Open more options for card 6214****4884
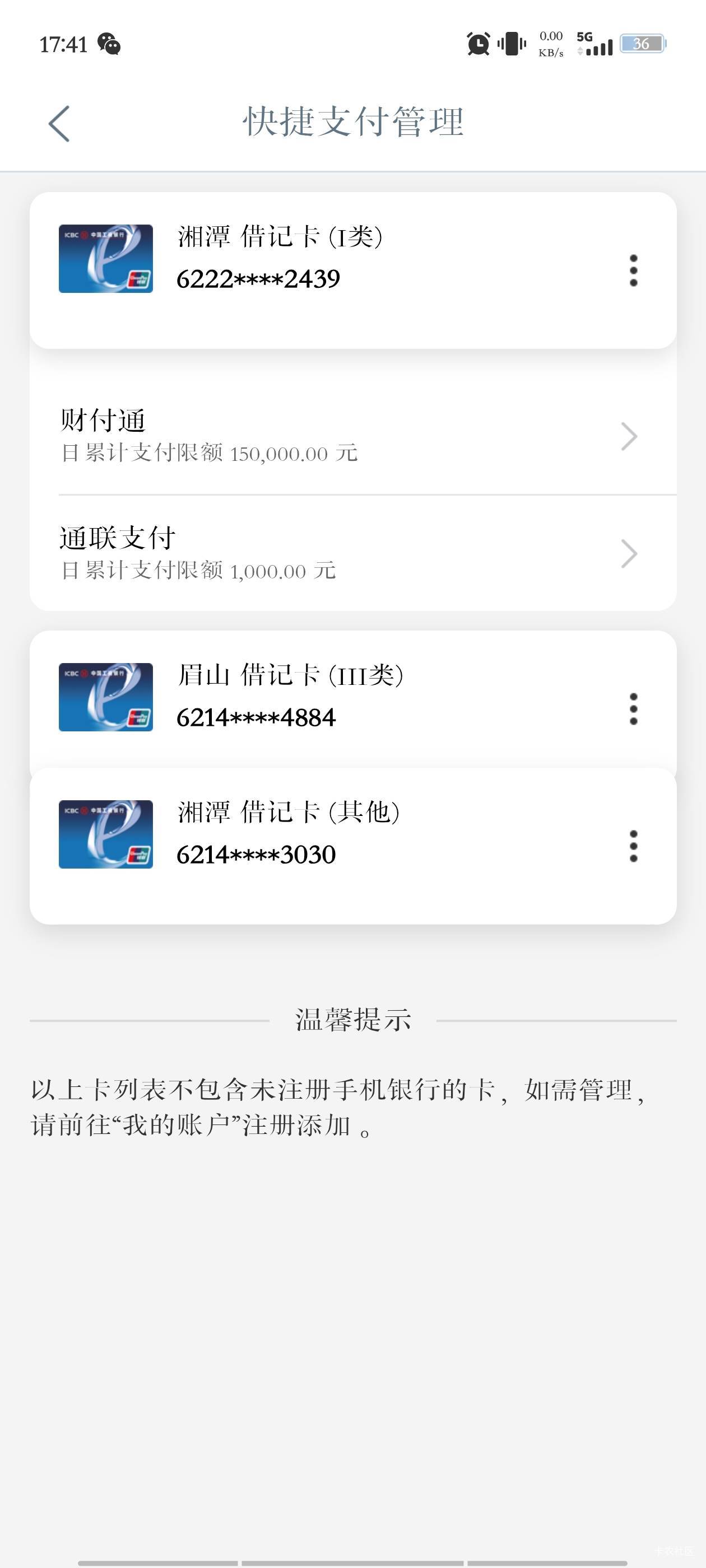The image size is (706, 1568). point(633,708)
